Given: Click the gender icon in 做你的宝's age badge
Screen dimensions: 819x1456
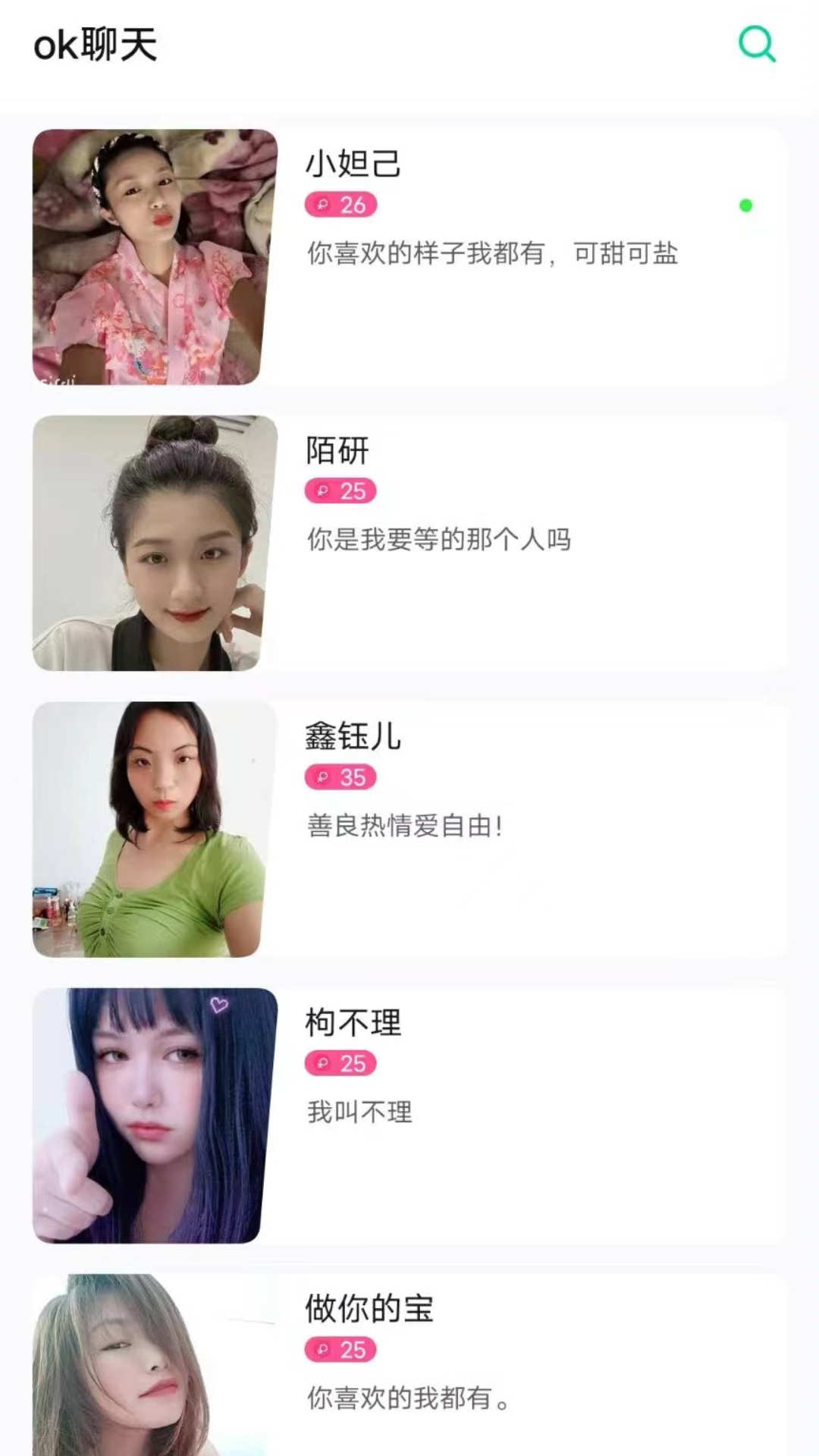Looking at the screenshot, I should coord(323,1349).
